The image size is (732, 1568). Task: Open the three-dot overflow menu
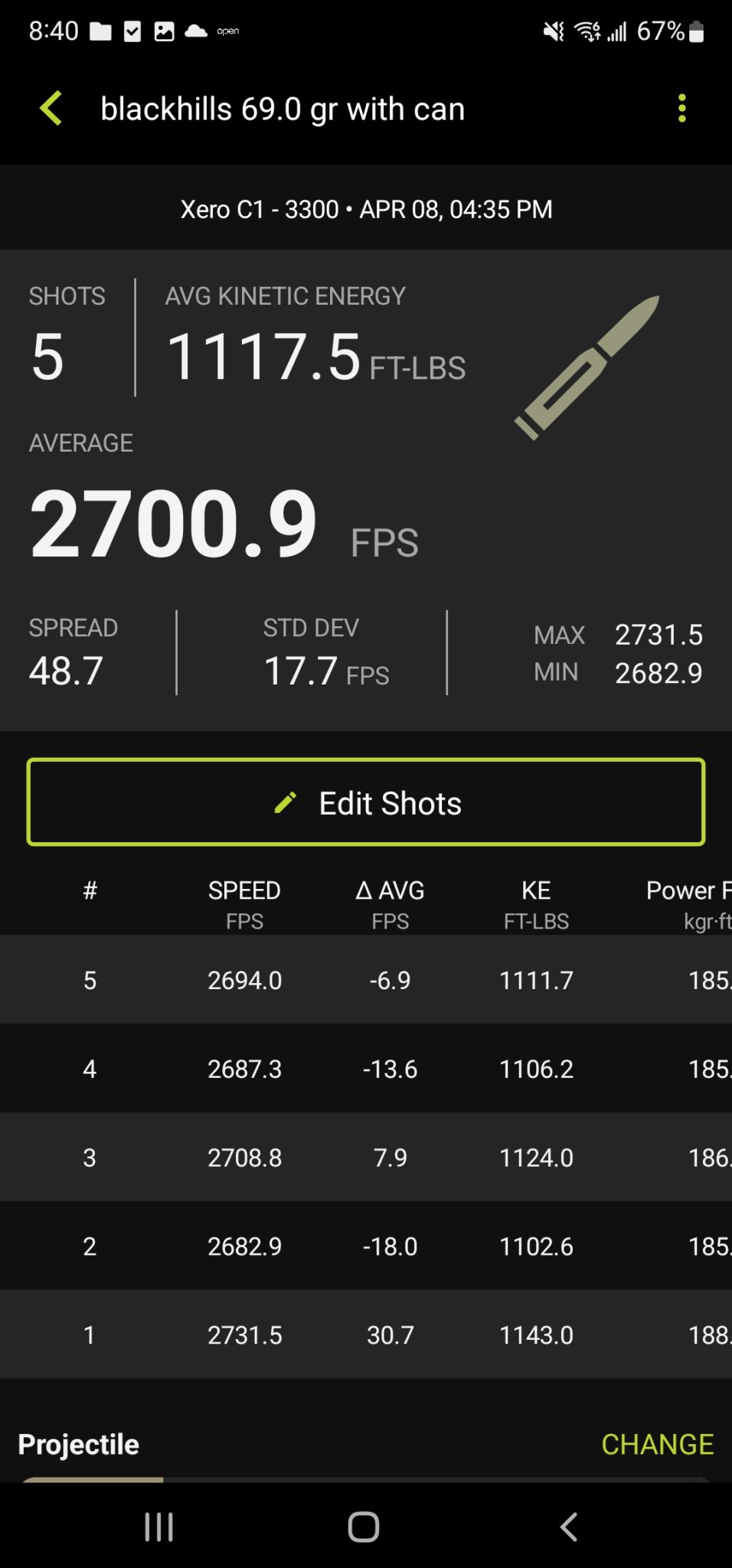click(681, 108)
